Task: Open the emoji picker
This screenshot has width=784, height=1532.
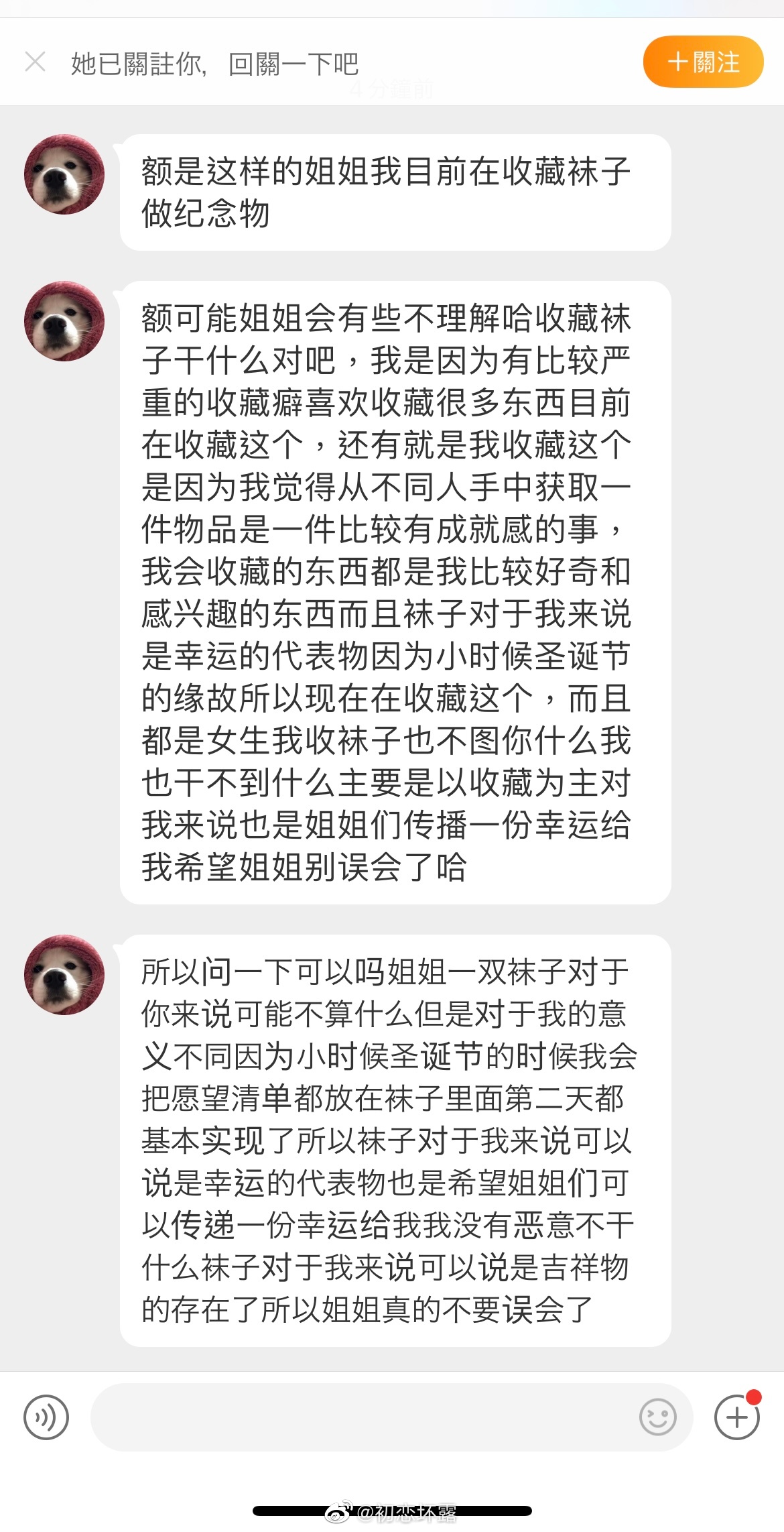Action: (657, 1417)
